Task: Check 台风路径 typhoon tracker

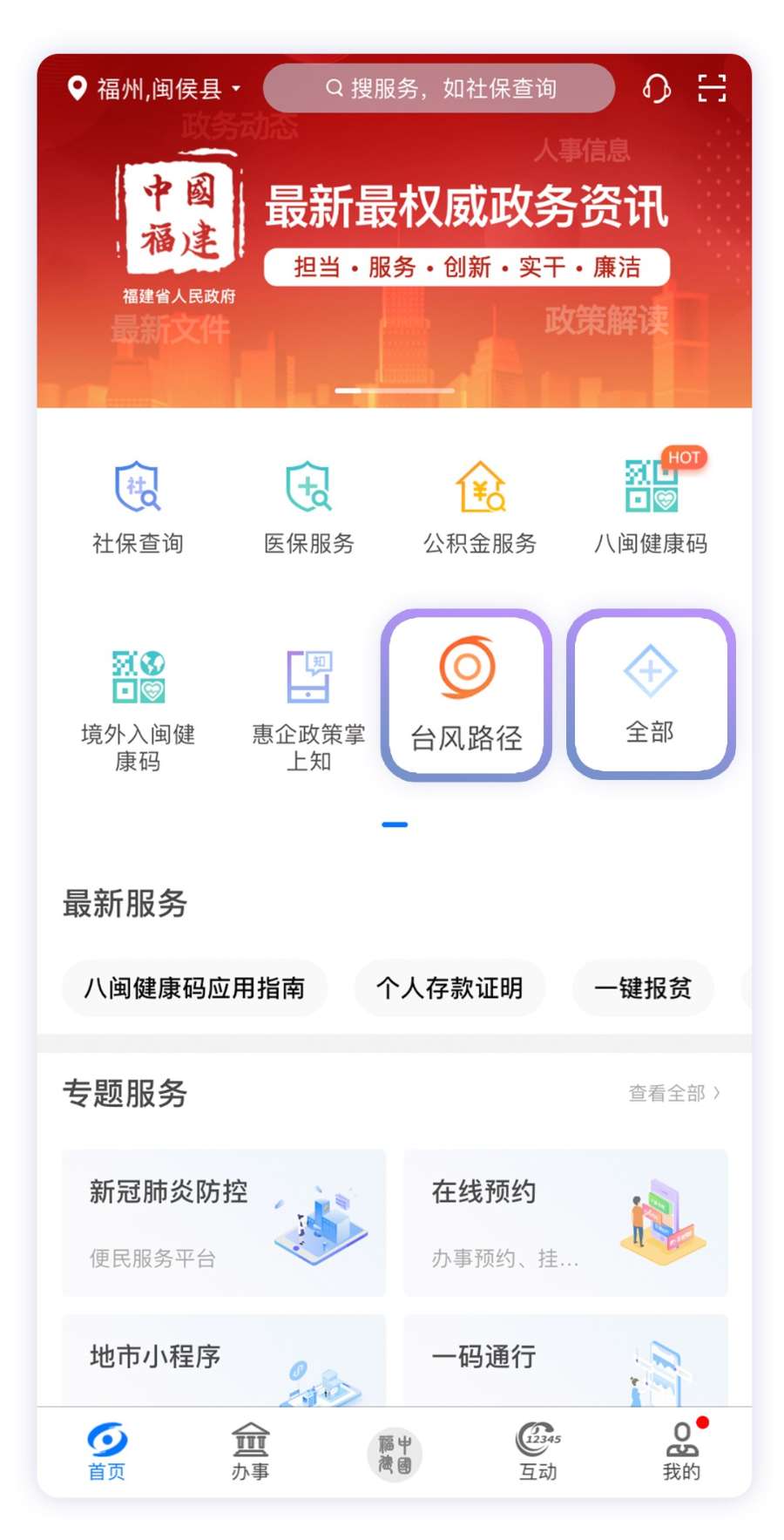Action: (x=466, y=695)
